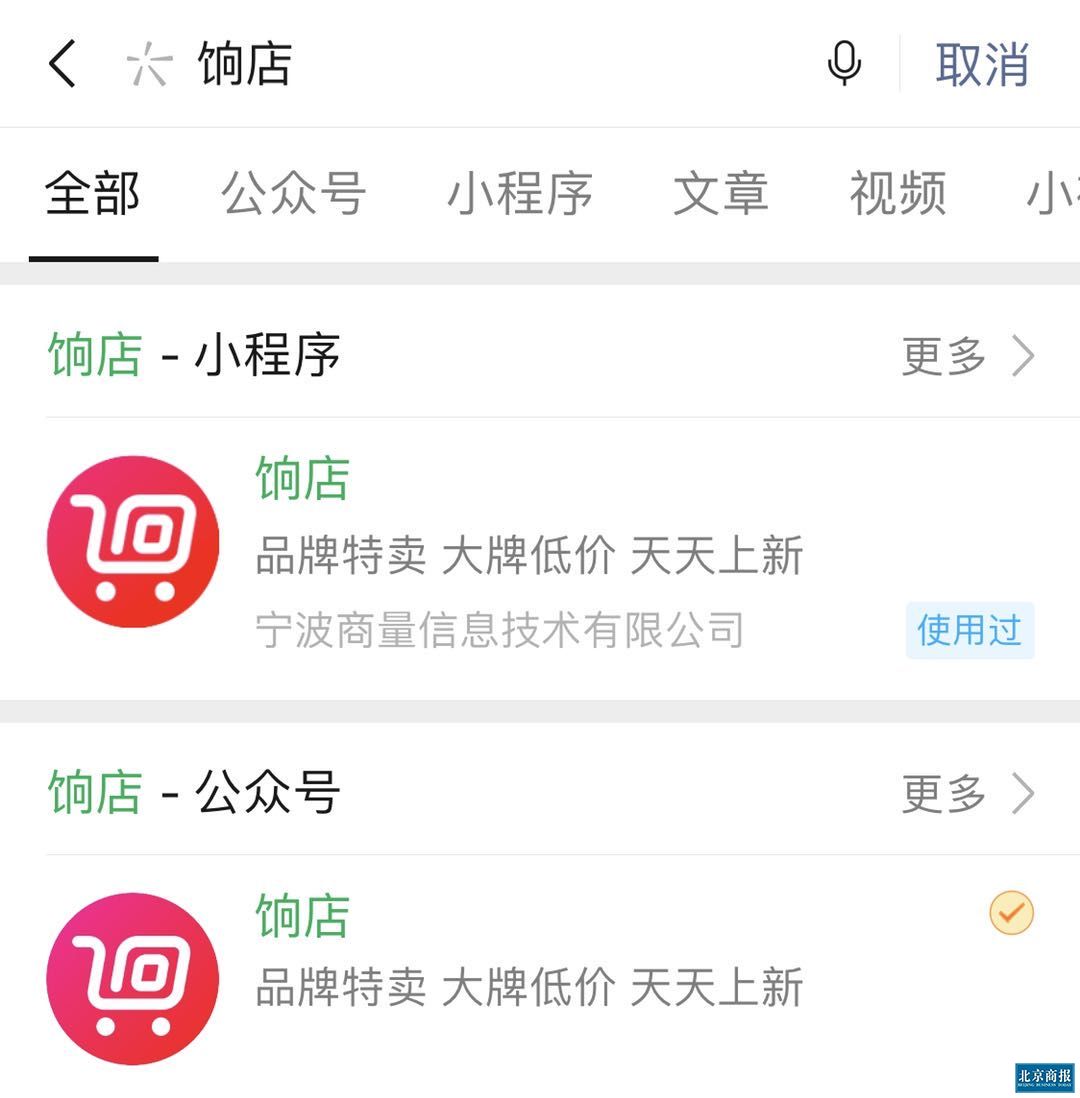
Task: Cancel the search with 取消
Action: click(x=982, y=64)
